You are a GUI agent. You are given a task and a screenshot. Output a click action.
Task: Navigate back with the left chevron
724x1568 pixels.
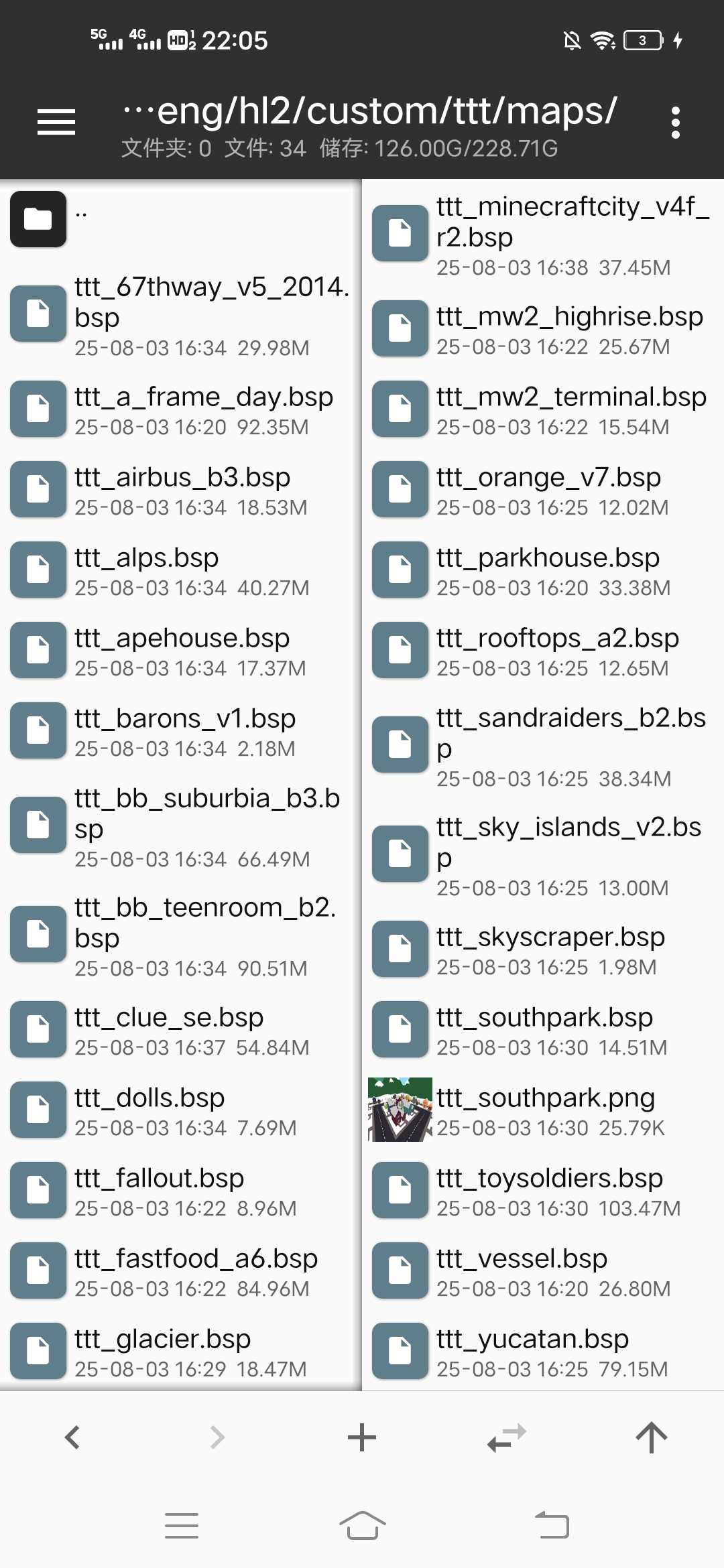tap(72, 1437)
